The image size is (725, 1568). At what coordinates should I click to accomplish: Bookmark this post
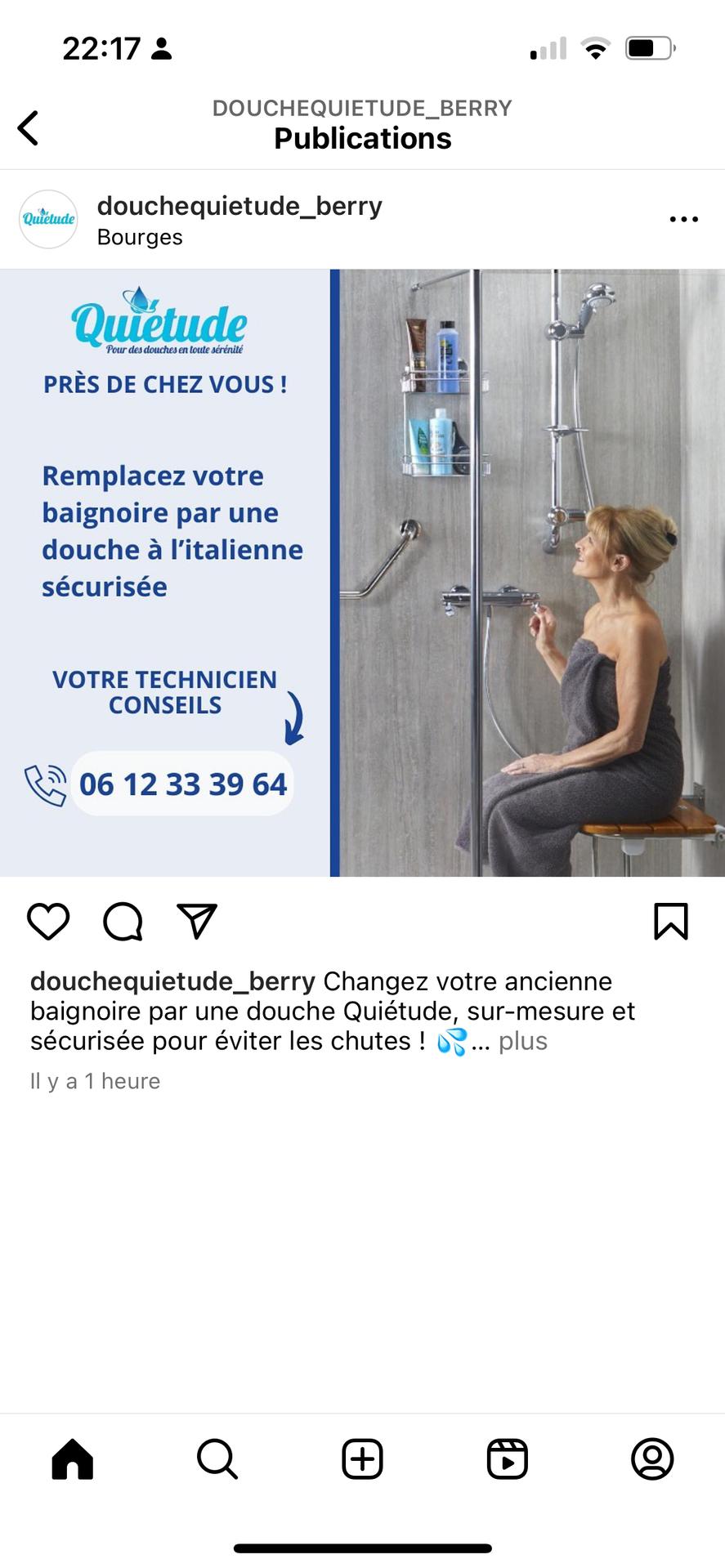point(671,922)
